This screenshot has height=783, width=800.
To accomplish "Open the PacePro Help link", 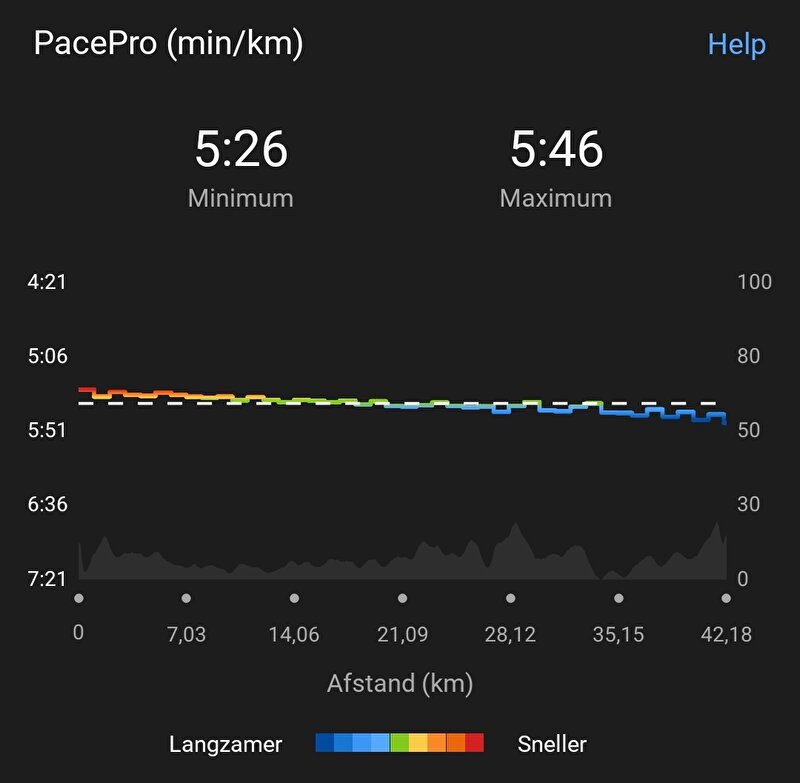I will click(x=736, y=44).
